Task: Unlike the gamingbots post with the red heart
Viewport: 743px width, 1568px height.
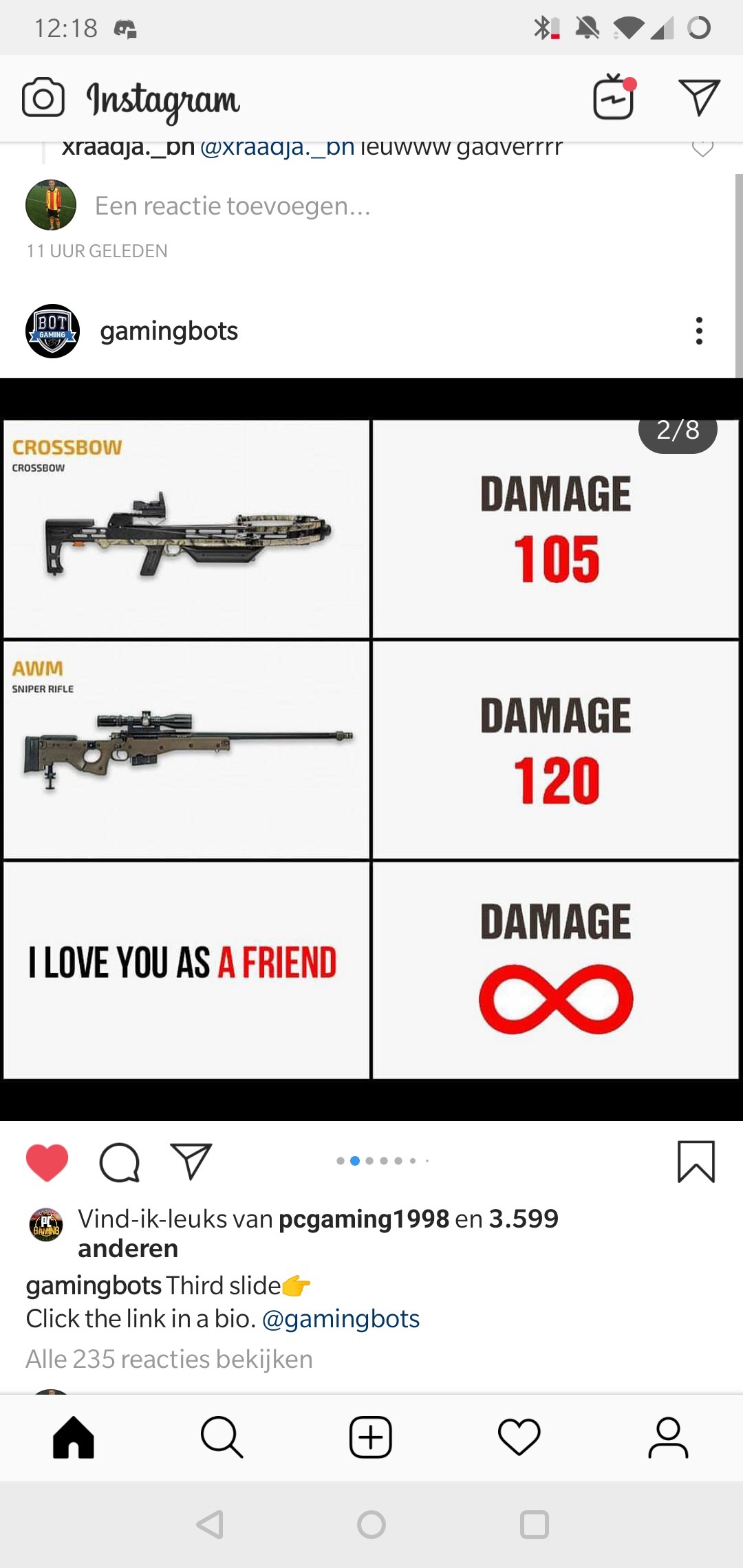Action: (x=47, y=1162)
